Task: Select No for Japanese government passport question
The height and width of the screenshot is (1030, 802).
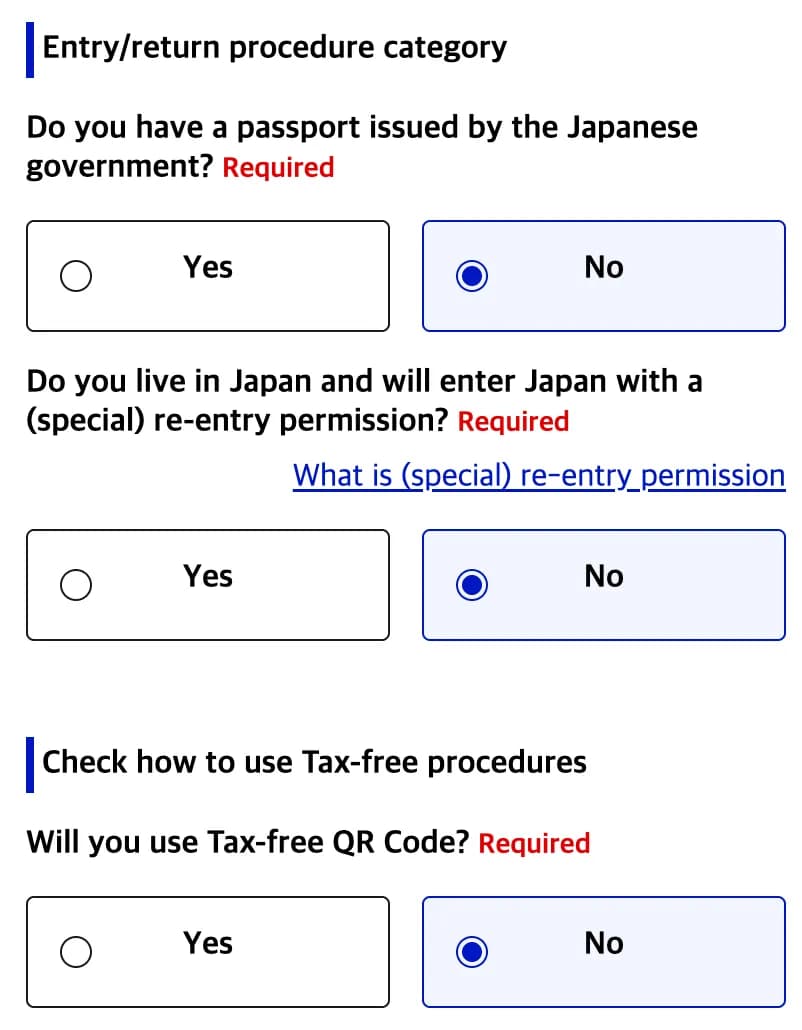Action: 603,275
